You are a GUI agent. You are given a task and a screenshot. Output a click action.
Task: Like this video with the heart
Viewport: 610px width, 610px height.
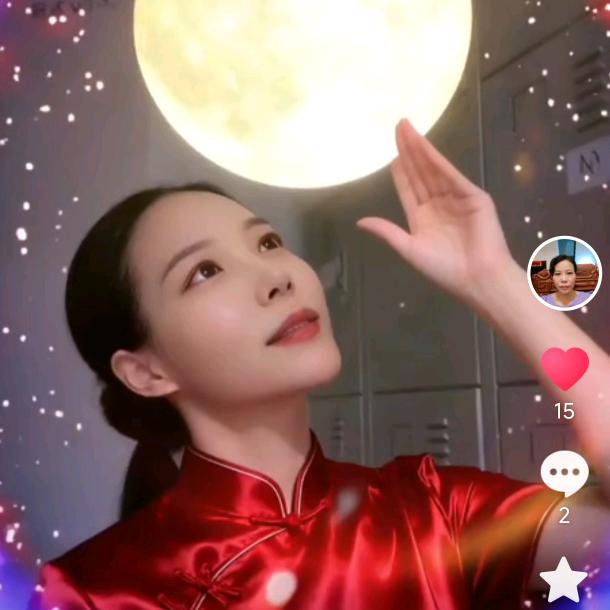pos(564,370)
